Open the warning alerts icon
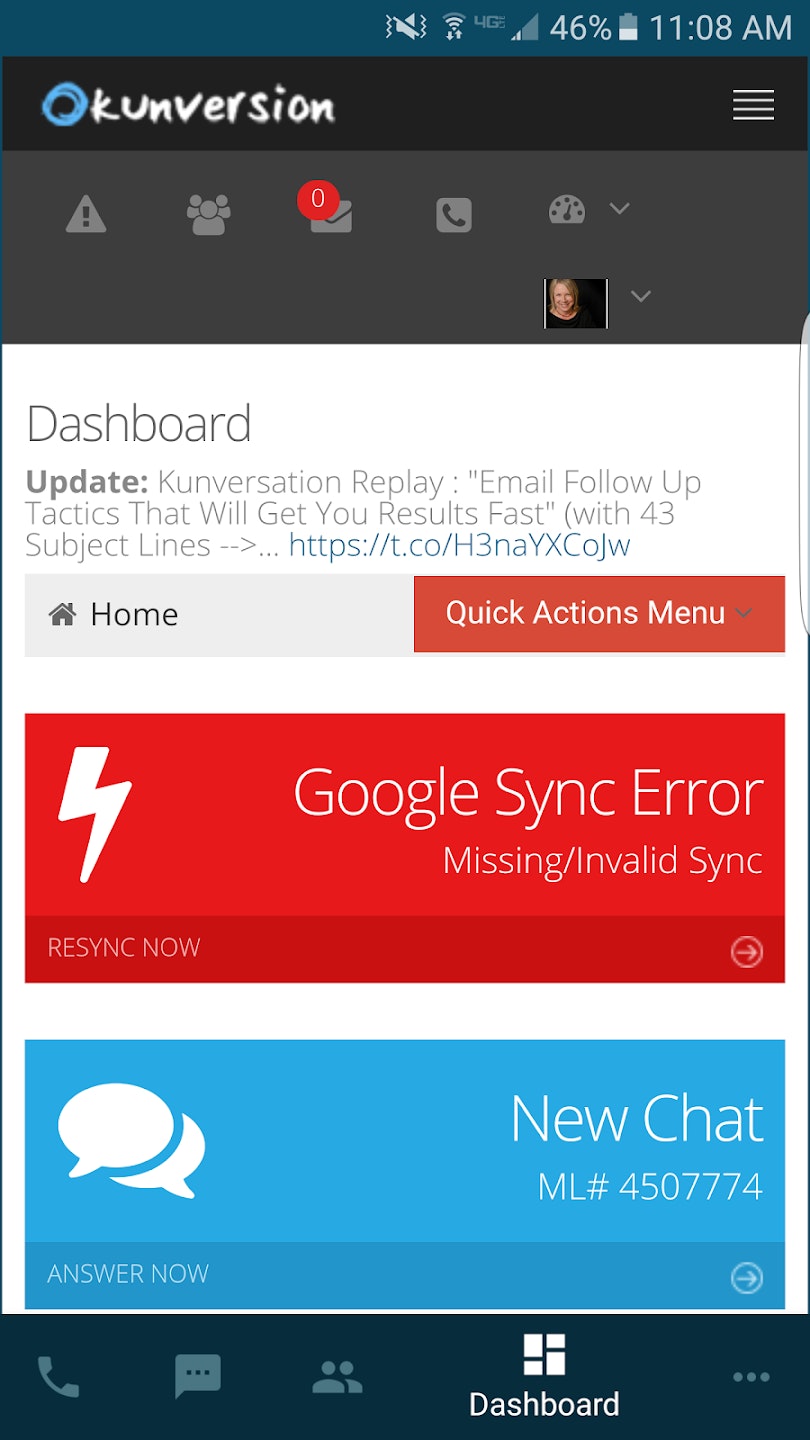 [x=86, y=214]
